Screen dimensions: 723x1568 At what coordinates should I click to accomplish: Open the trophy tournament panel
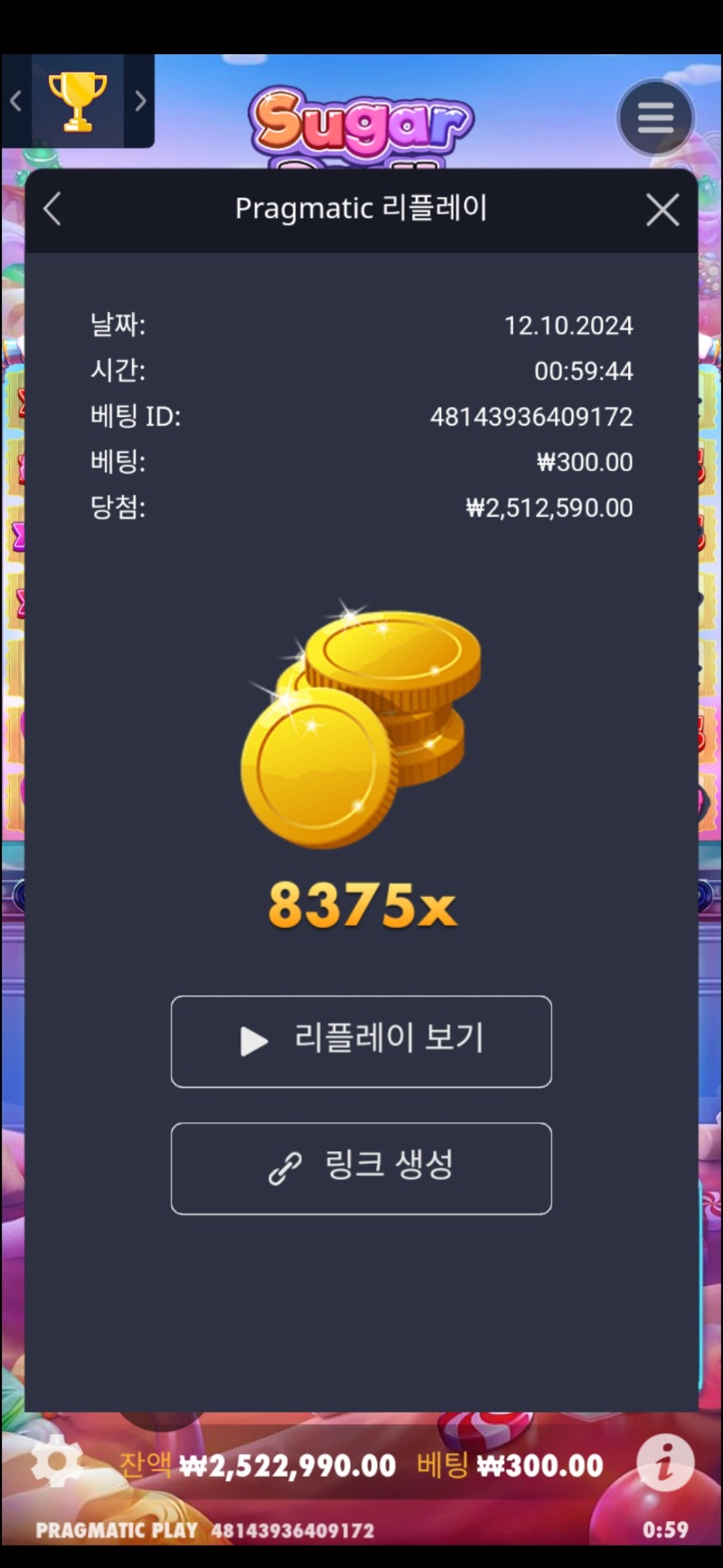(78, 100)
